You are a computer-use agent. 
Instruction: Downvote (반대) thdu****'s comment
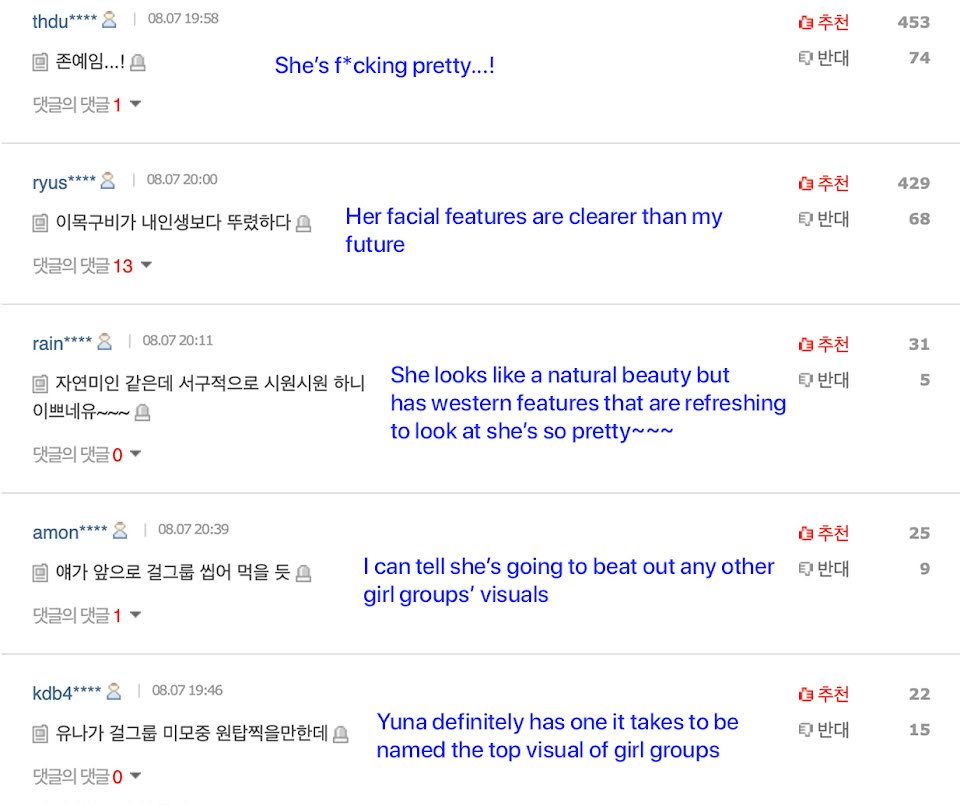(823, 58)
